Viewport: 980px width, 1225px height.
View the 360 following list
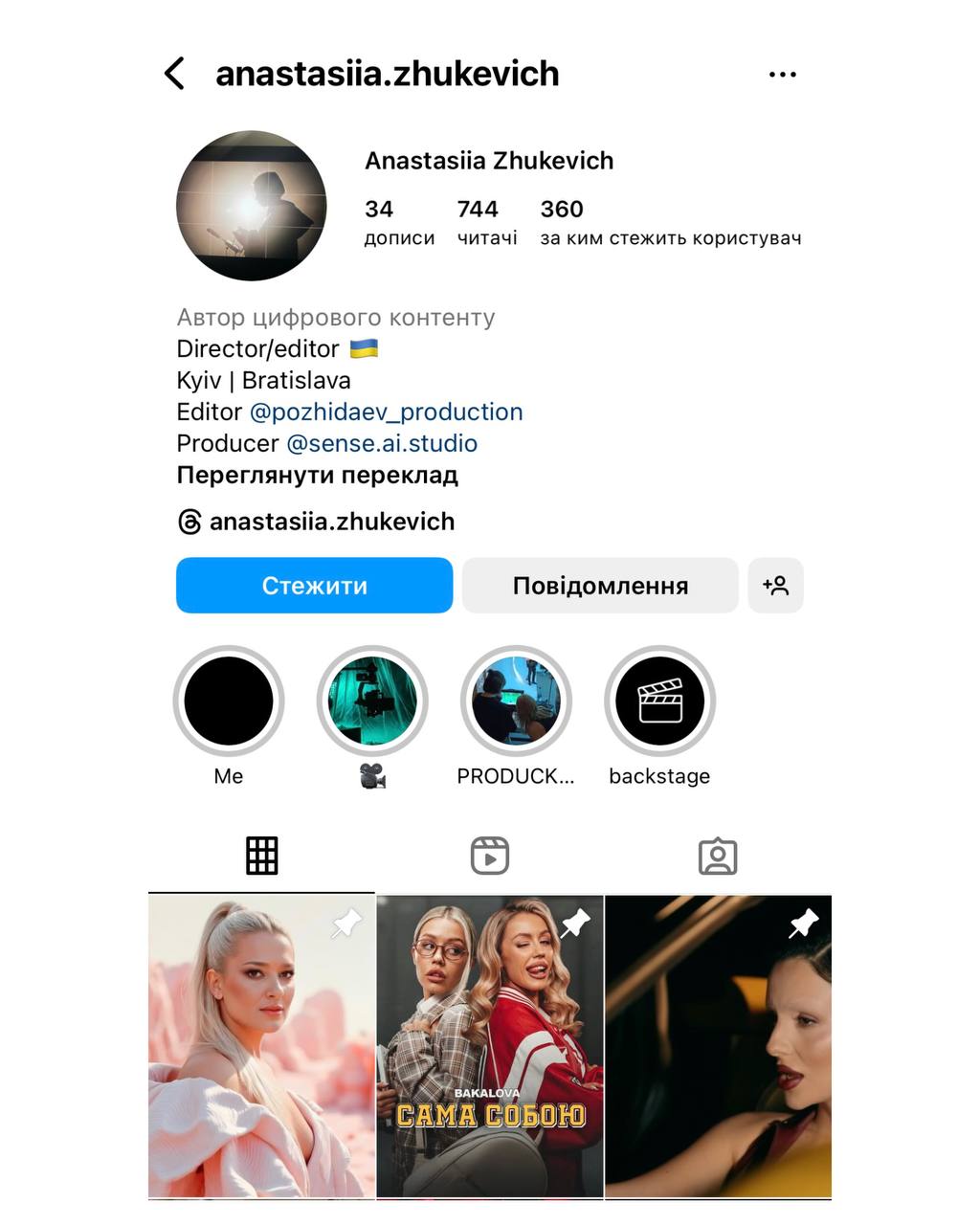[670, 222]
